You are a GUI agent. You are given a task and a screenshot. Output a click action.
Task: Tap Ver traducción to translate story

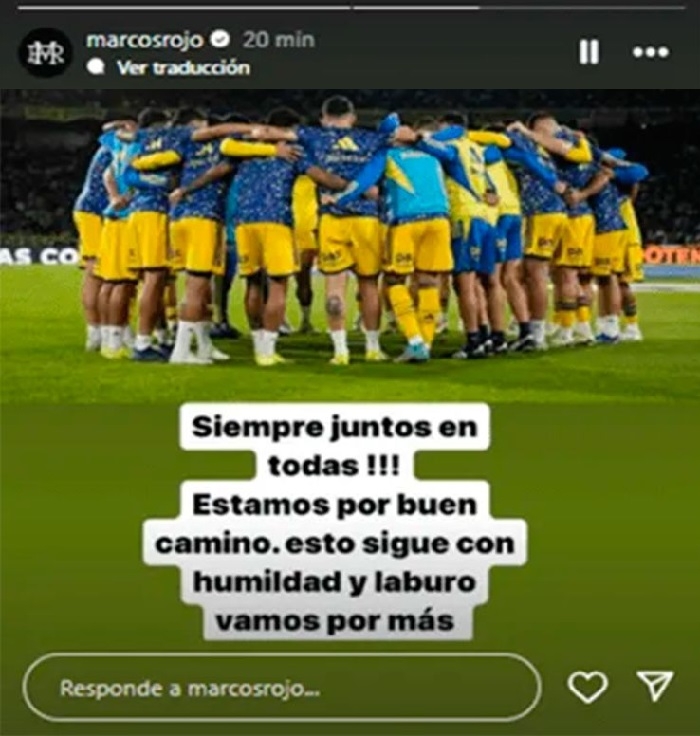[x=182, y=68]
